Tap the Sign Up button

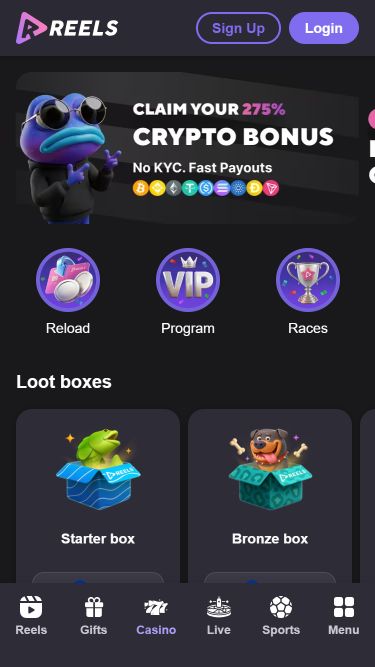pos(238,28)
